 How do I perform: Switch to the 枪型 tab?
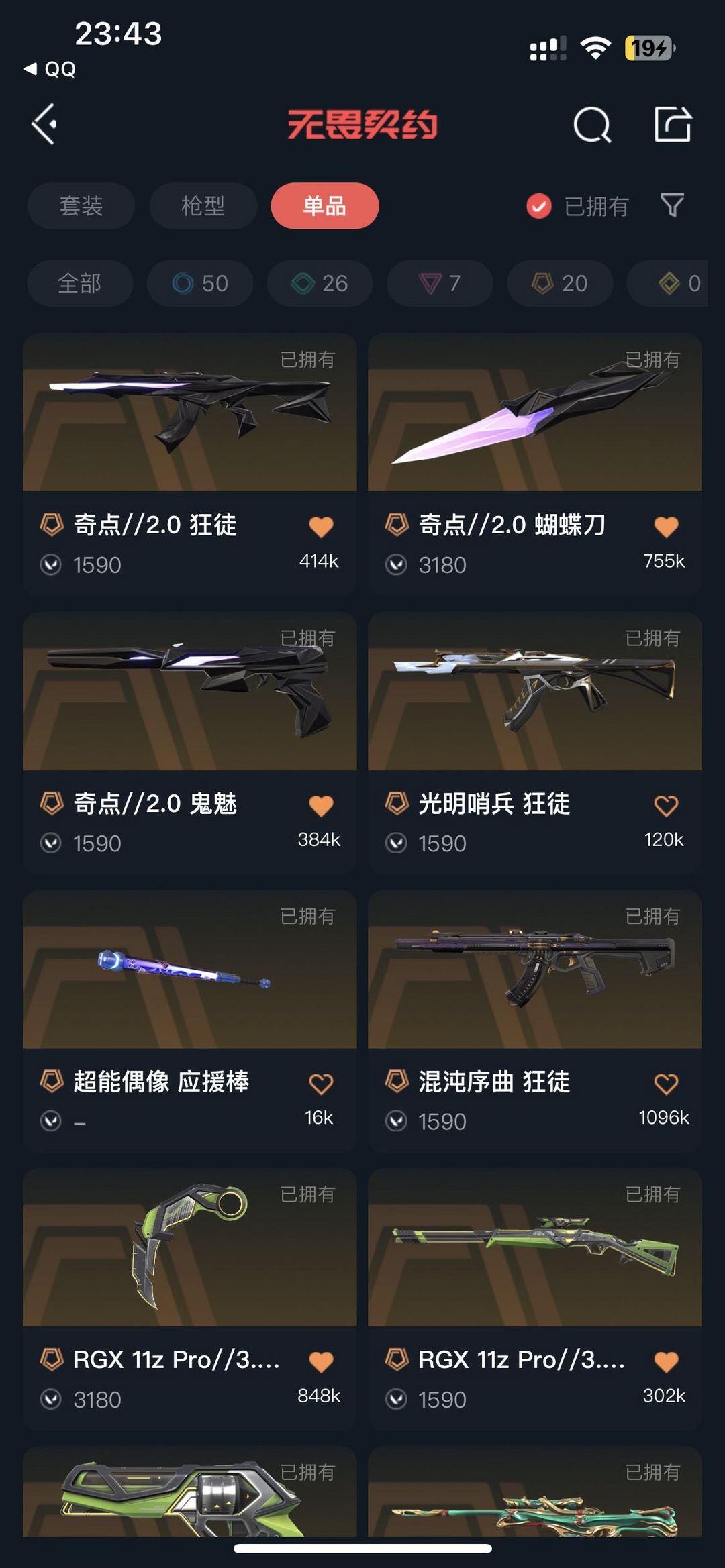tap(203, 206)
